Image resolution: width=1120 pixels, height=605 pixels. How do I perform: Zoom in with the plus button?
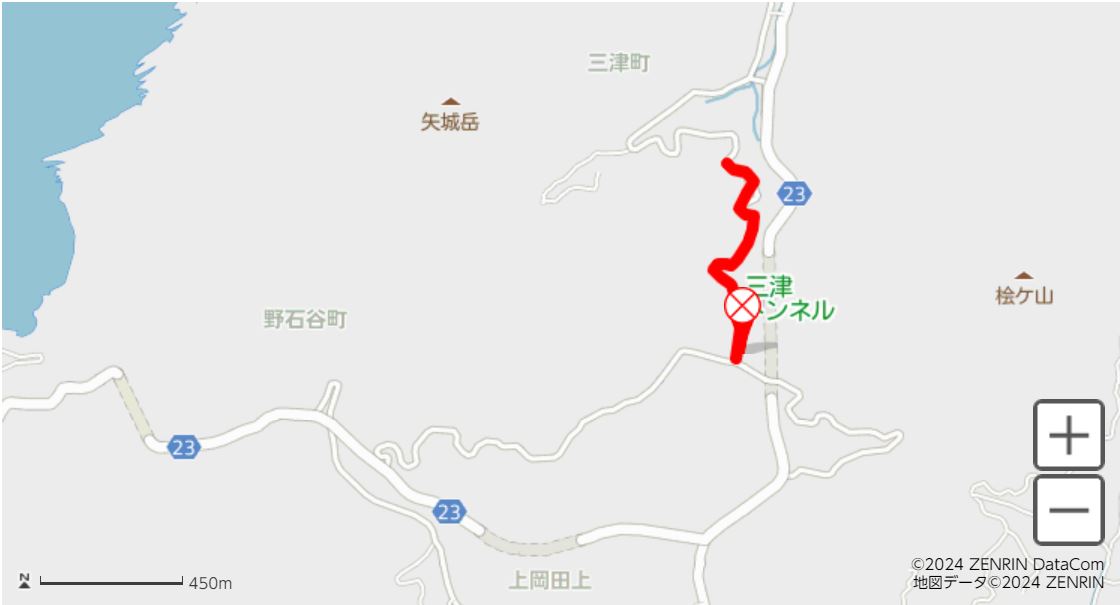point(1068,436)
